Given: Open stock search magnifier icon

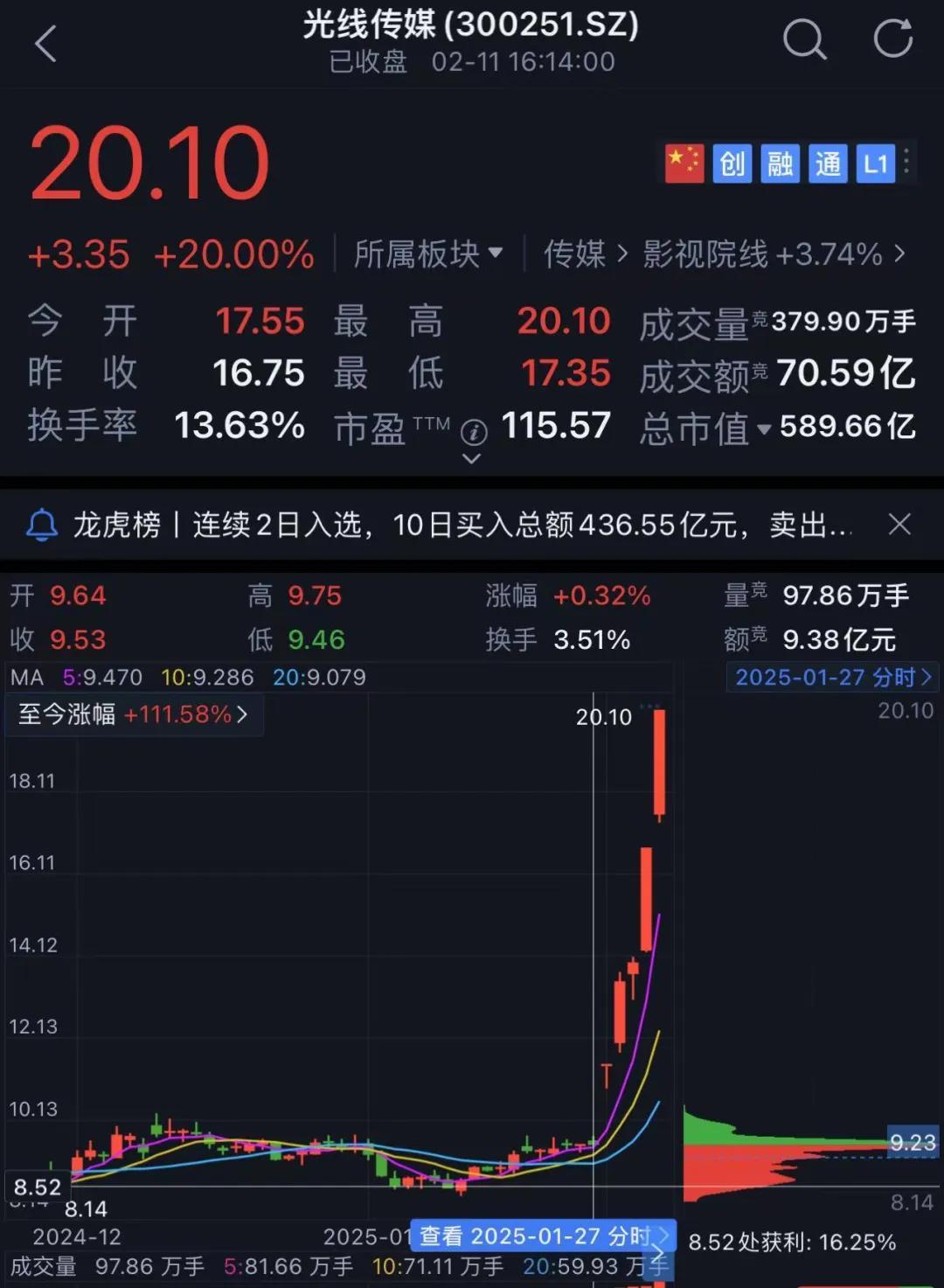Looking at the screenshot, I should [804, 39].
